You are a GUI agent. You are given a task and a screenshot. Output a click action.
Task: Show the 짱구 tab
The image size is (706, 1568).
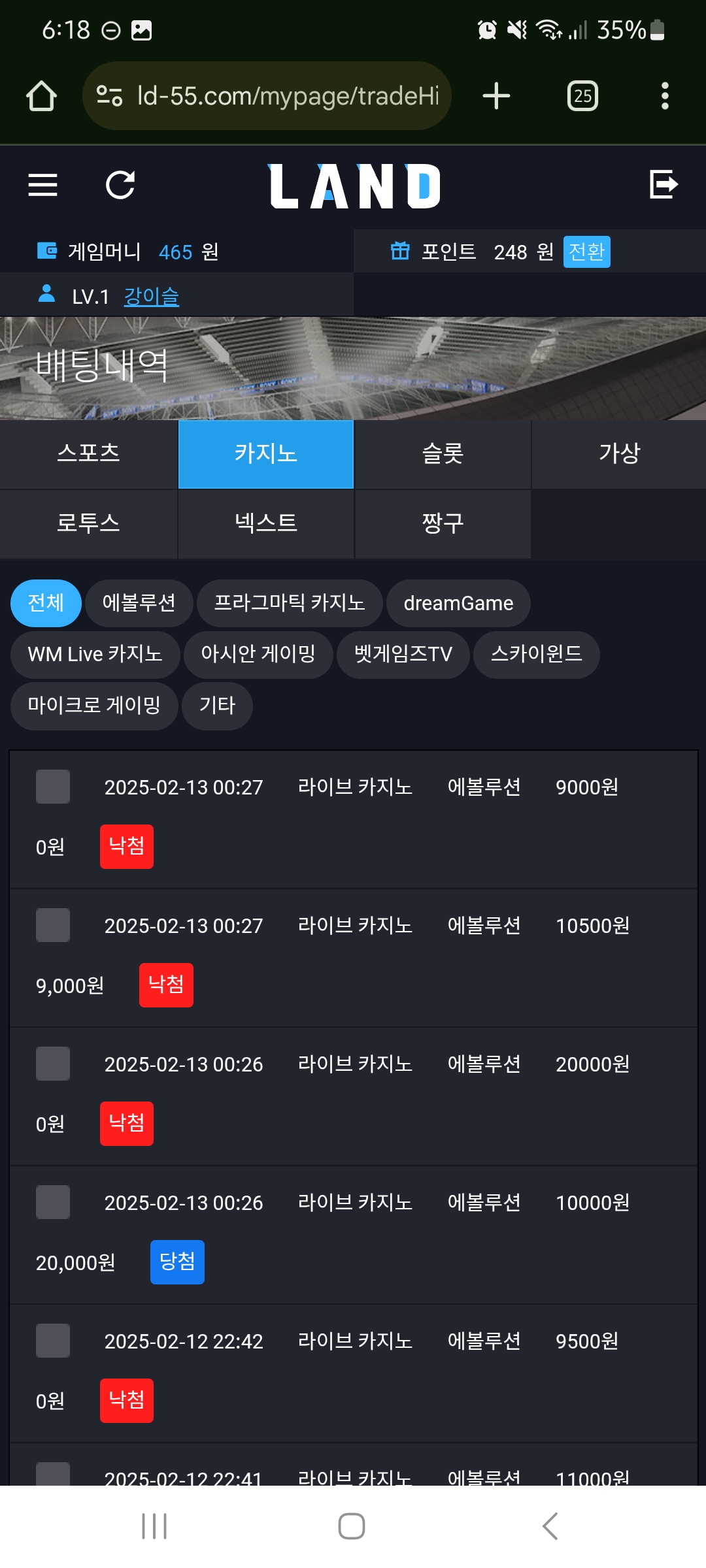click(x=443, y=524)
